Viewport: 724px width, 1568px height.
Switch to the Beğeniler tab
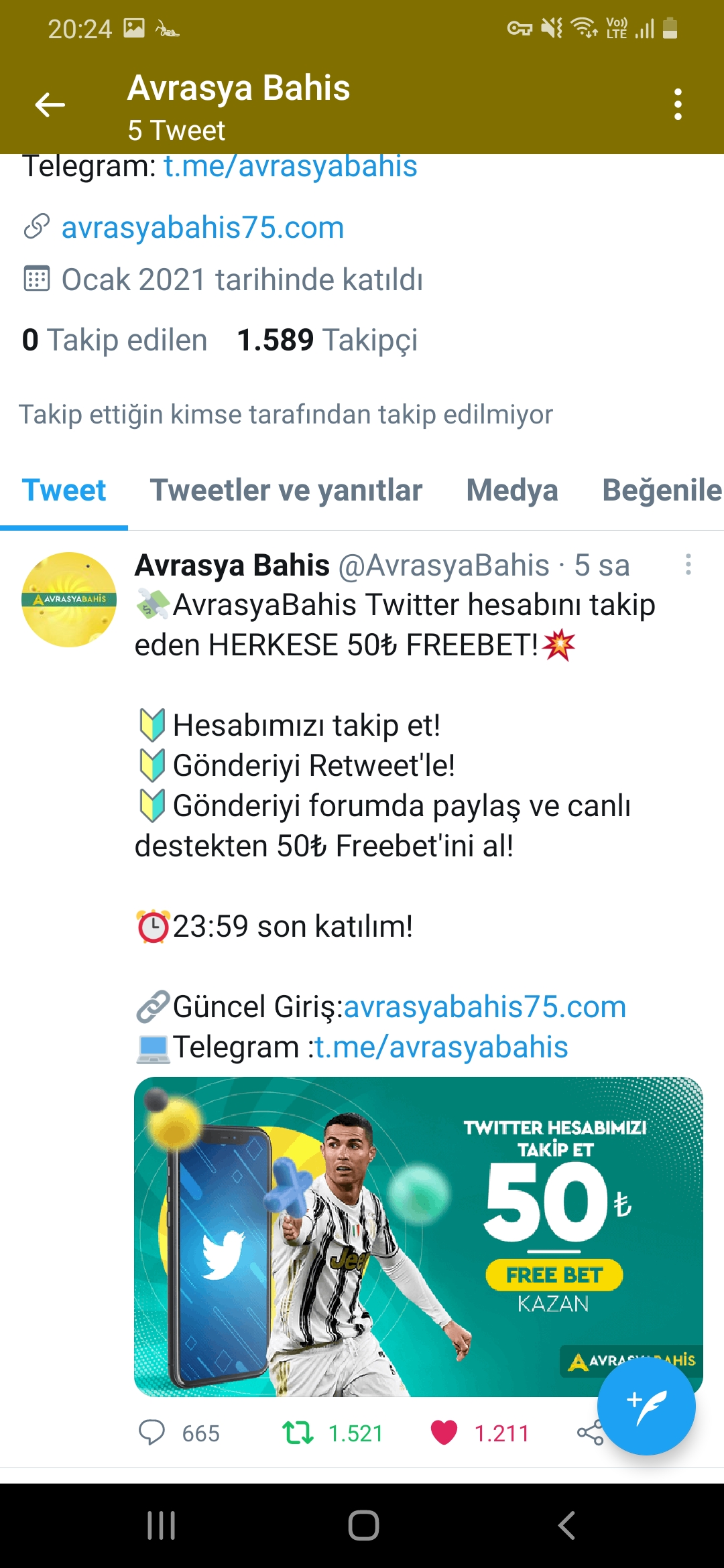(x=661, y=490)
